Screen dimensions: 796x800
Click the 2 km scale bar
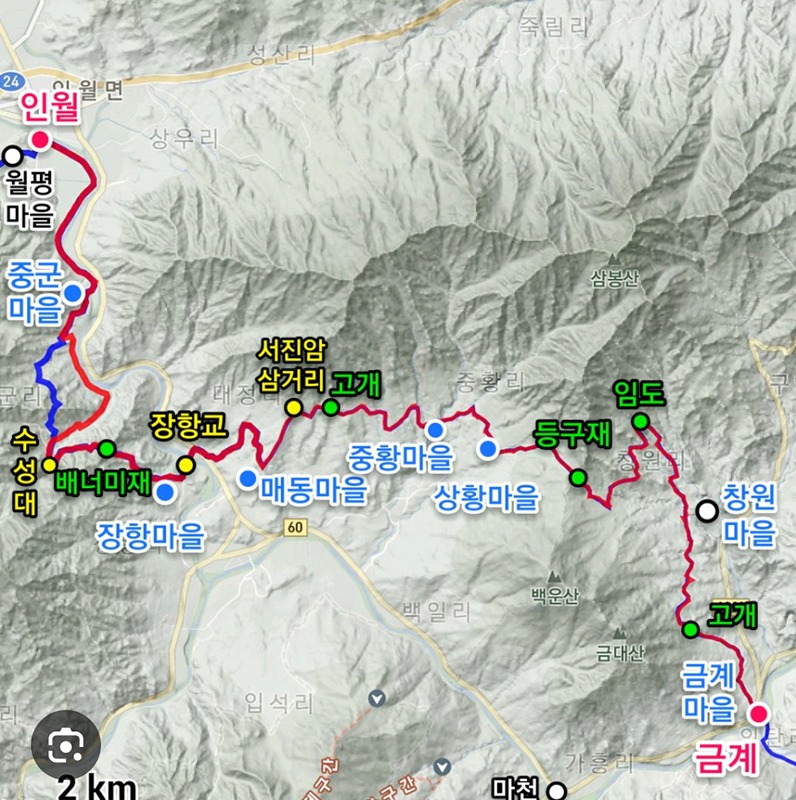point(97,786)
